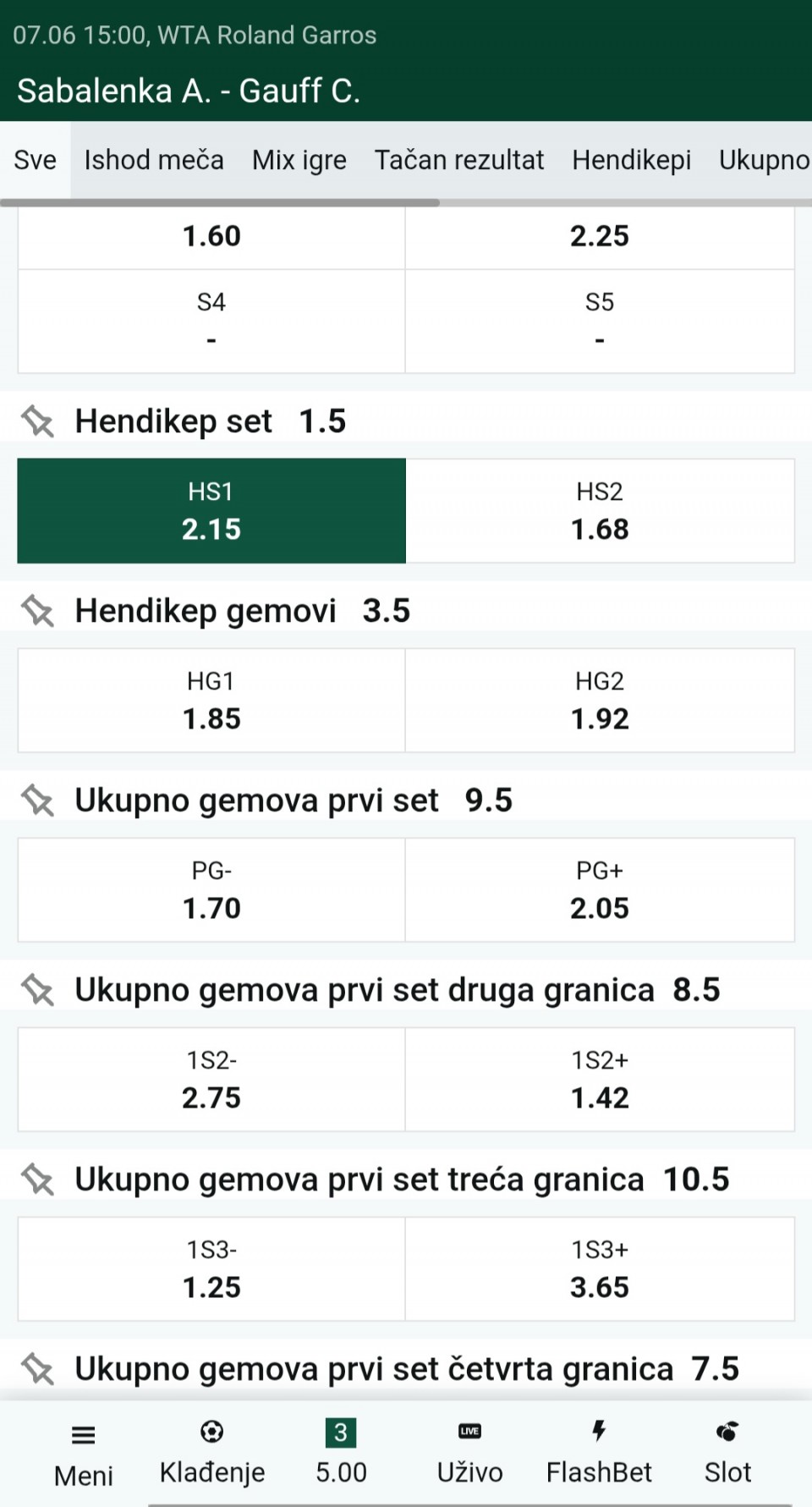Open the Slot section
This screenshot has height=1507, width=812.
[x=727, y=1453]
